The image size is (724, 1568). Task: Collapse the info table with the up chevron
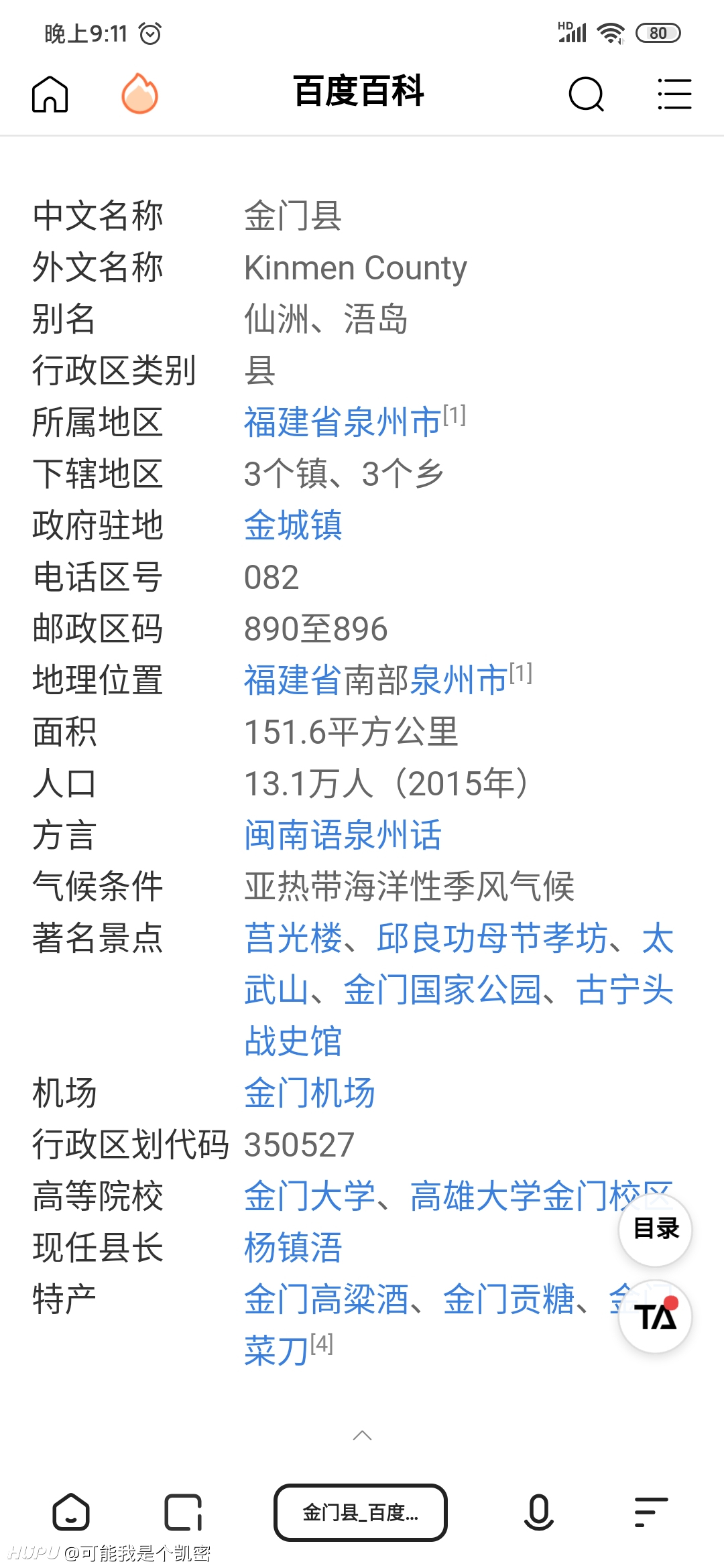(x=362, y=1435)
